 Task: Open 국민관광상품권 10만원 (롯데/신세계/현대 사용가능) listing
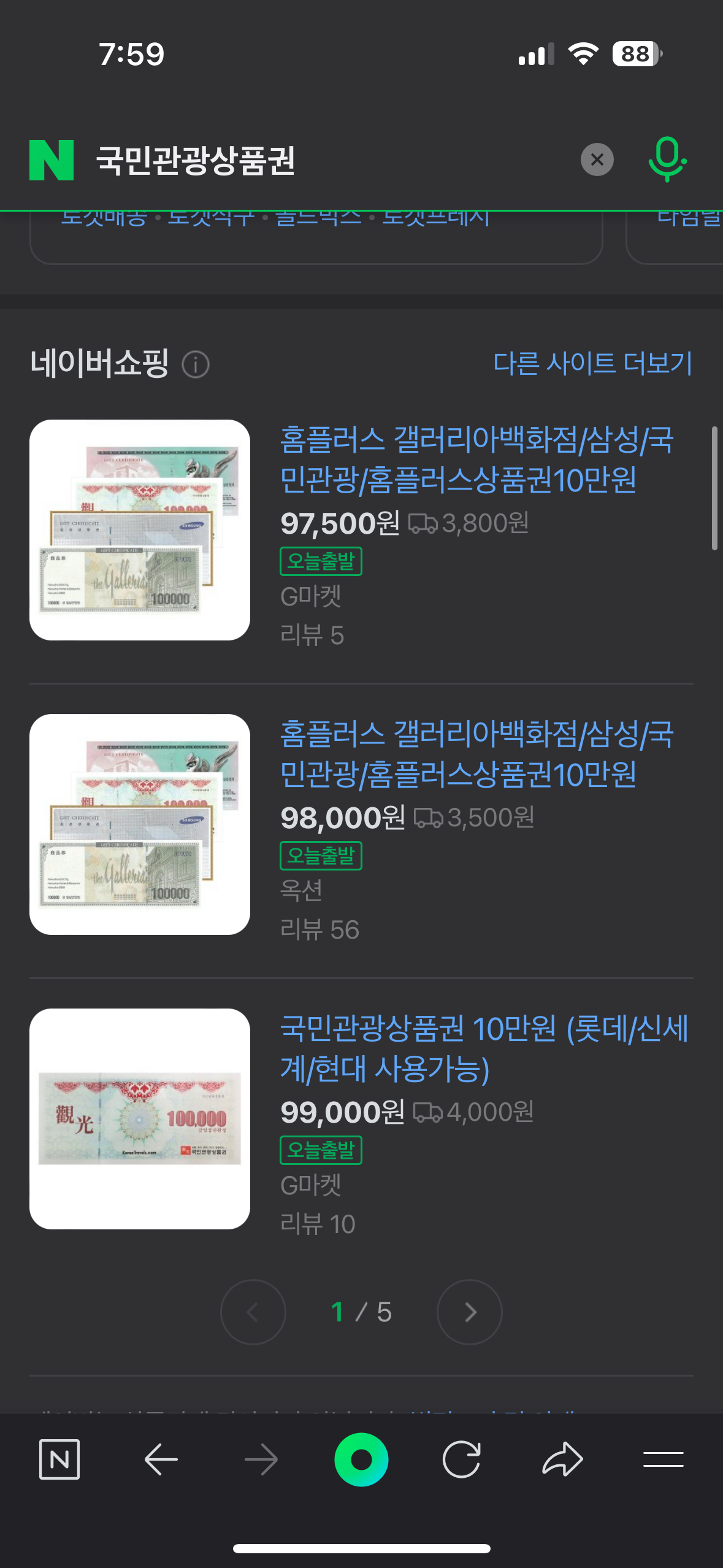click(x=483, y=1048)
